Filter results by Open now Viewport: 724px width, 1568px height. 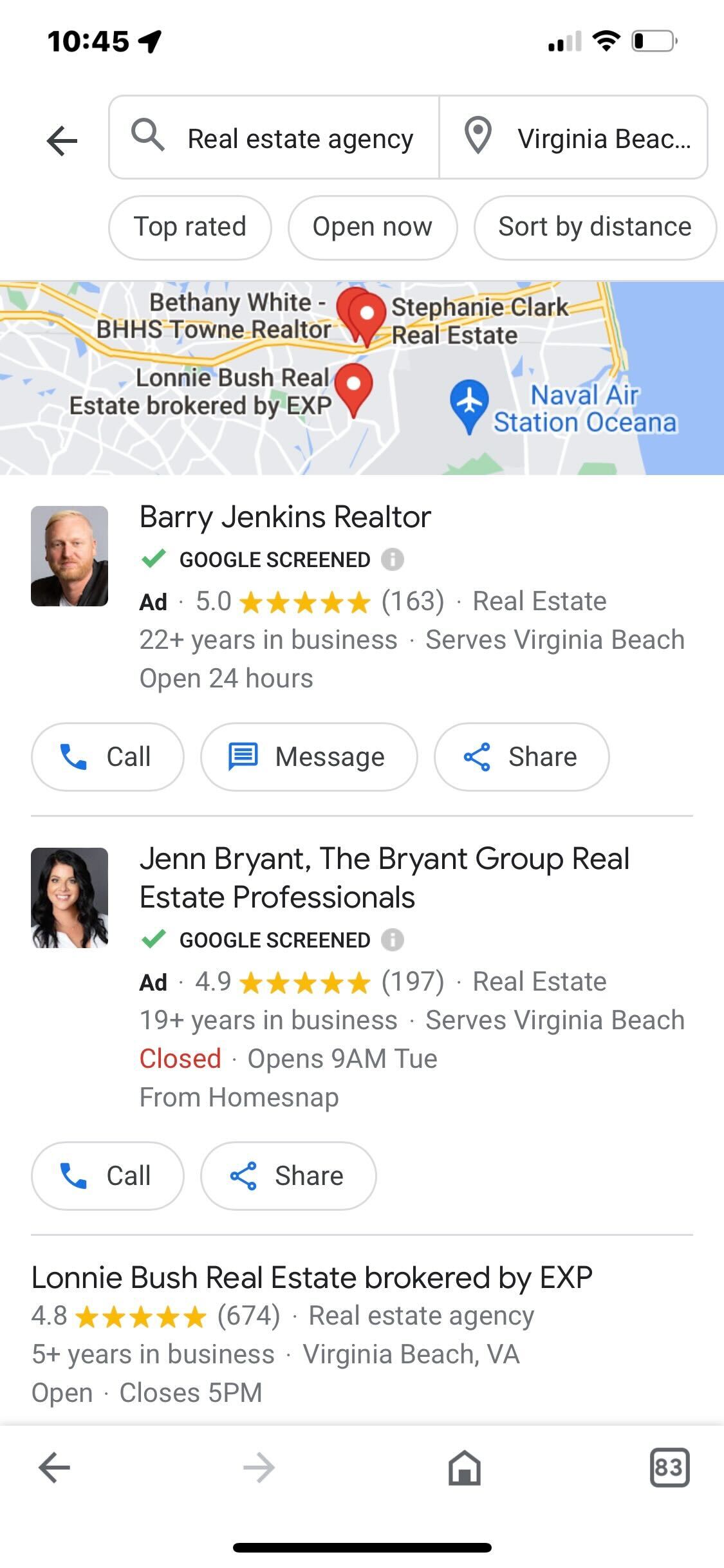[x=372, y=227]
